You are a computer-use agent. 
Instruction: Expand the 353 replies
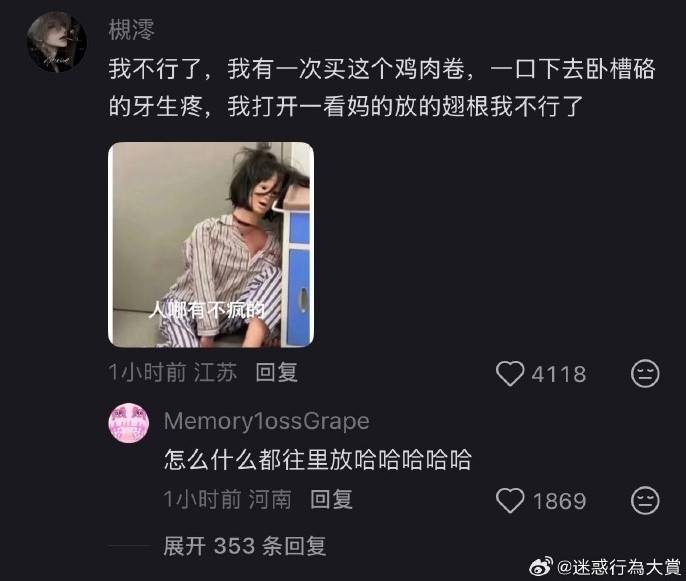click(x=245, y=546)
